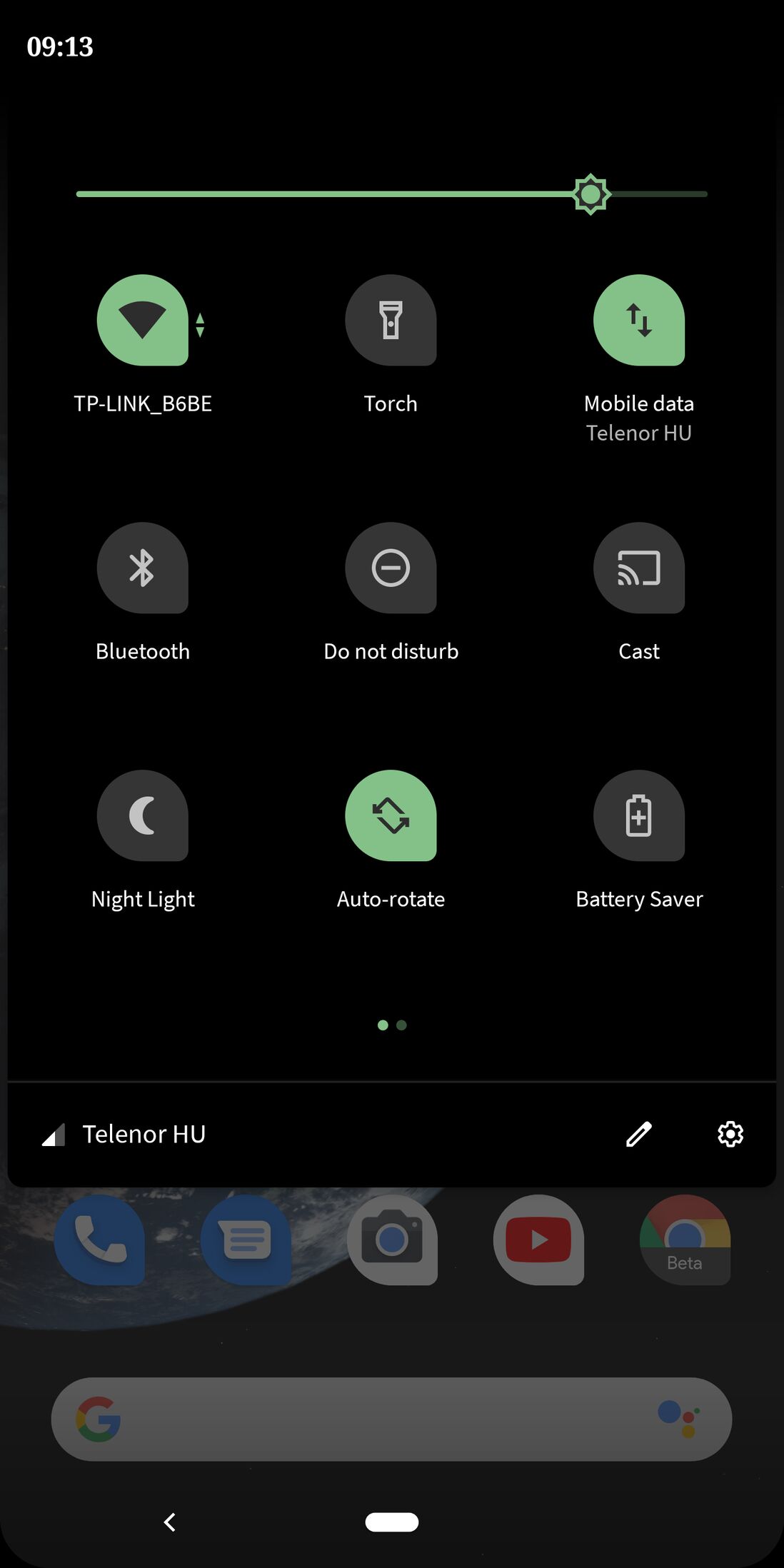Viewport: 784px width, 1568px height.
Task: Disable Mobile data for Telenor HU
Action: coord(639,320)
